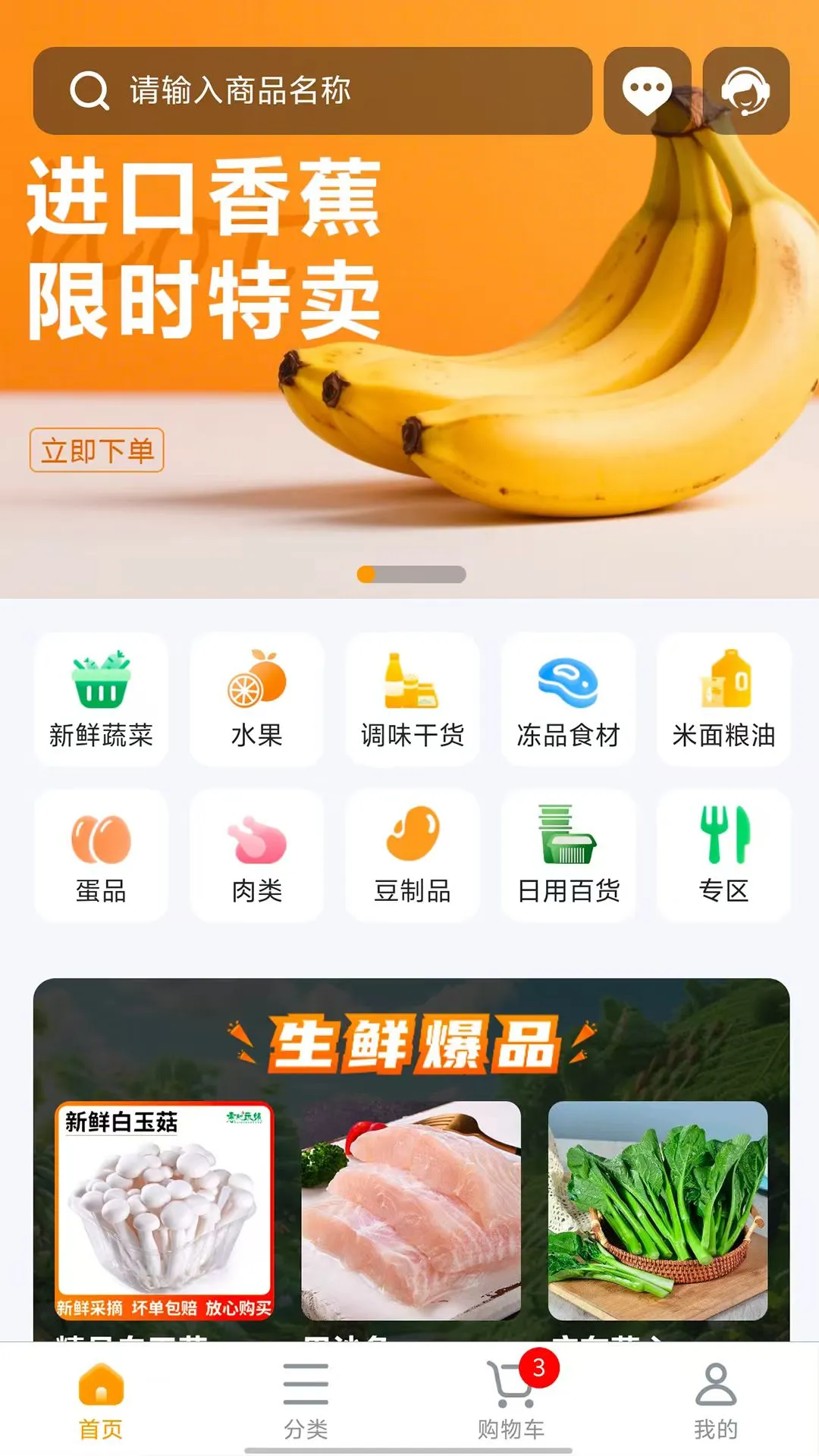
Task: Open the banana banner promotion
Action: tap(409, 303)
